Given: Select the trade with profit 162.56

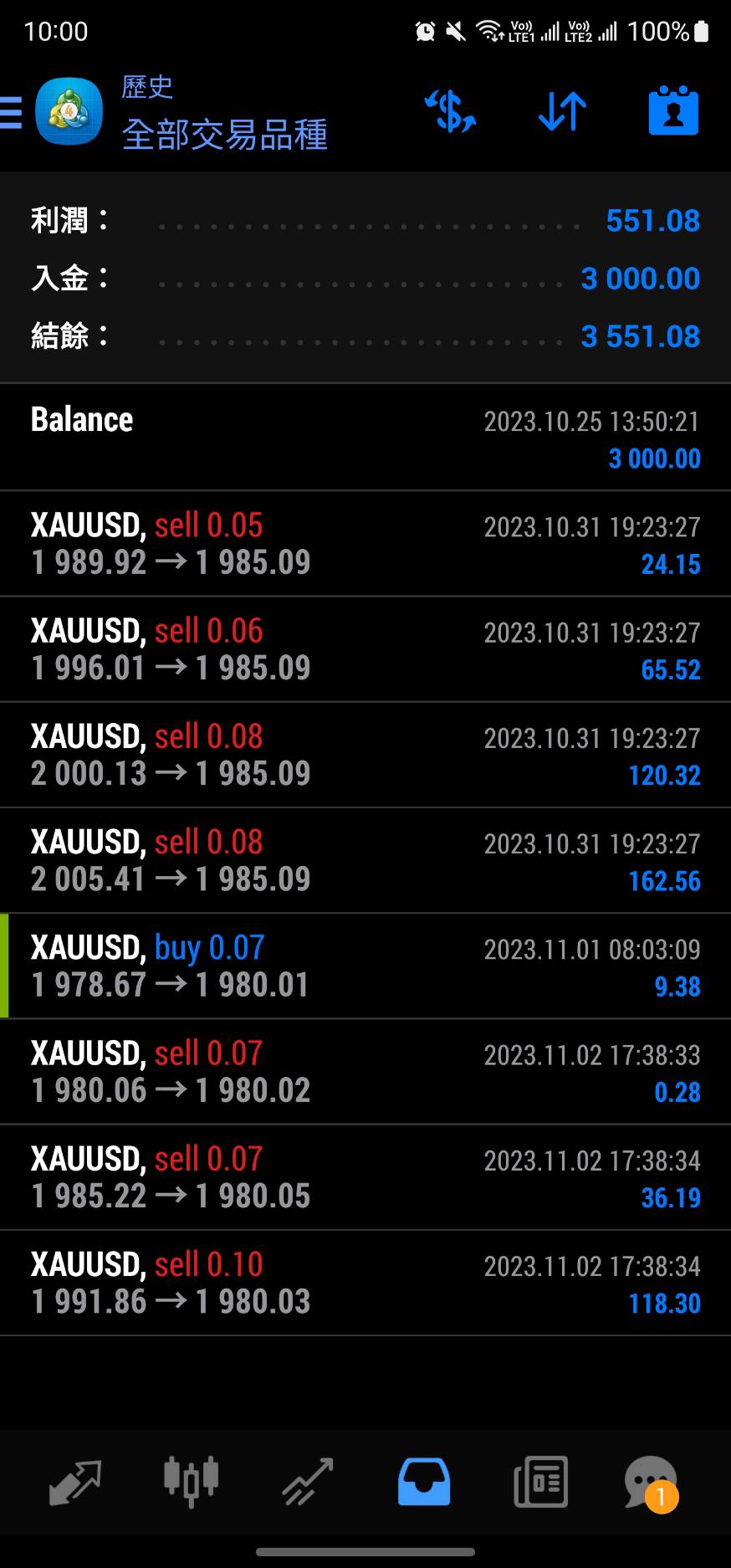Looking at the screenshot, I should coord(365,860).
